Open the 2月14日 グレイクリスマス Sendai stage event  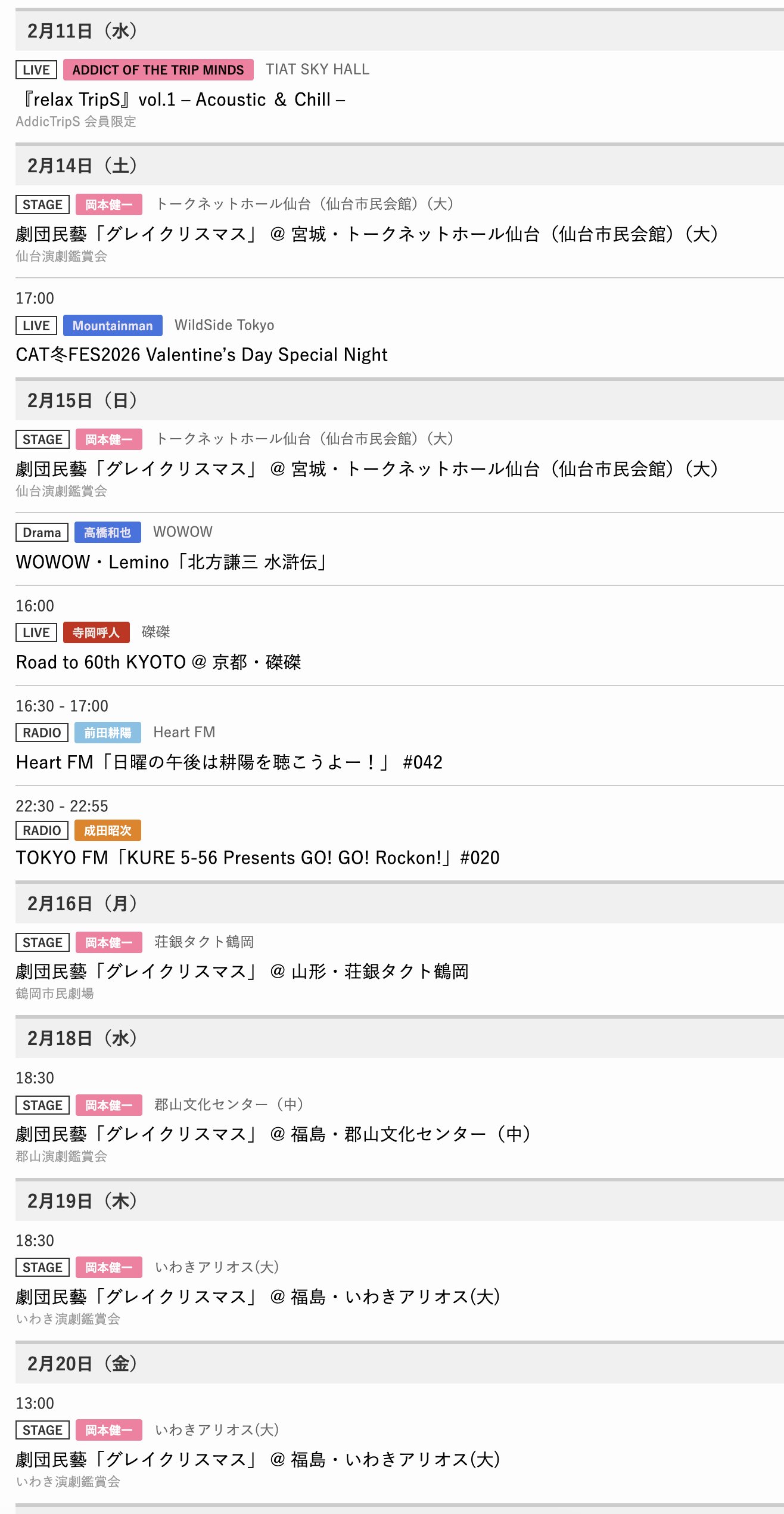pos(366,234)
